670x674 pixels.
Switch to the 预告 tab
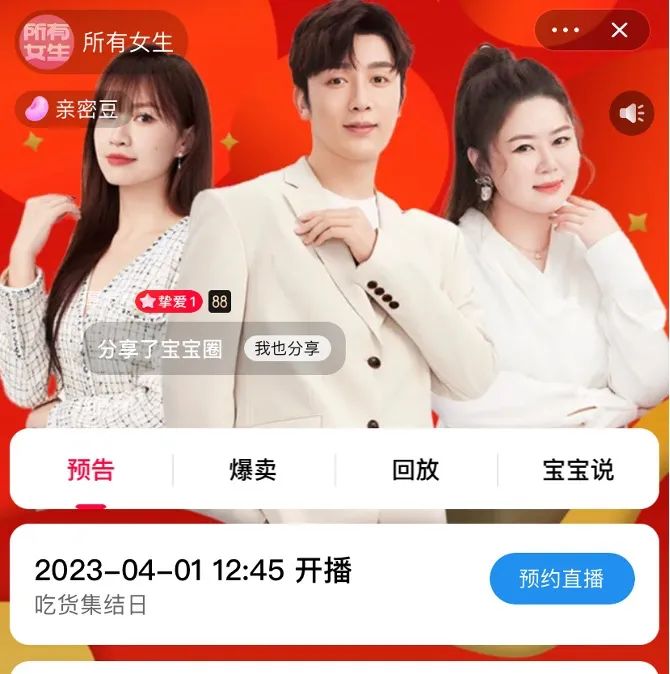[x=91, y=469]
